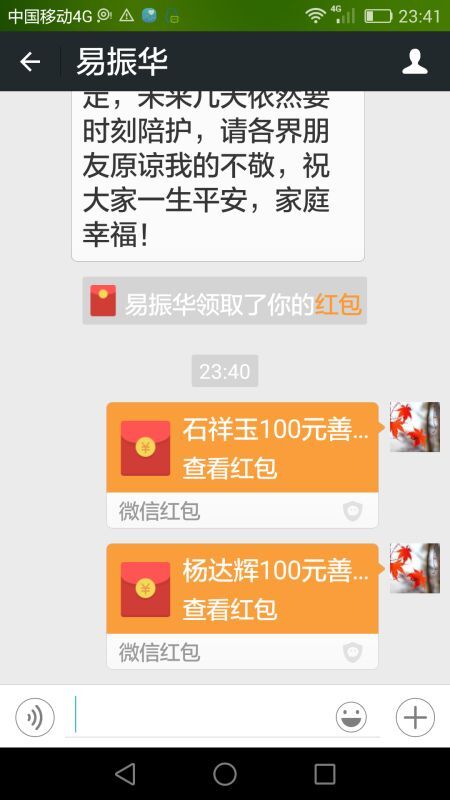Open the plus attachment menu
The height and width of the screenshot is (800, 450).
point(415,717)
